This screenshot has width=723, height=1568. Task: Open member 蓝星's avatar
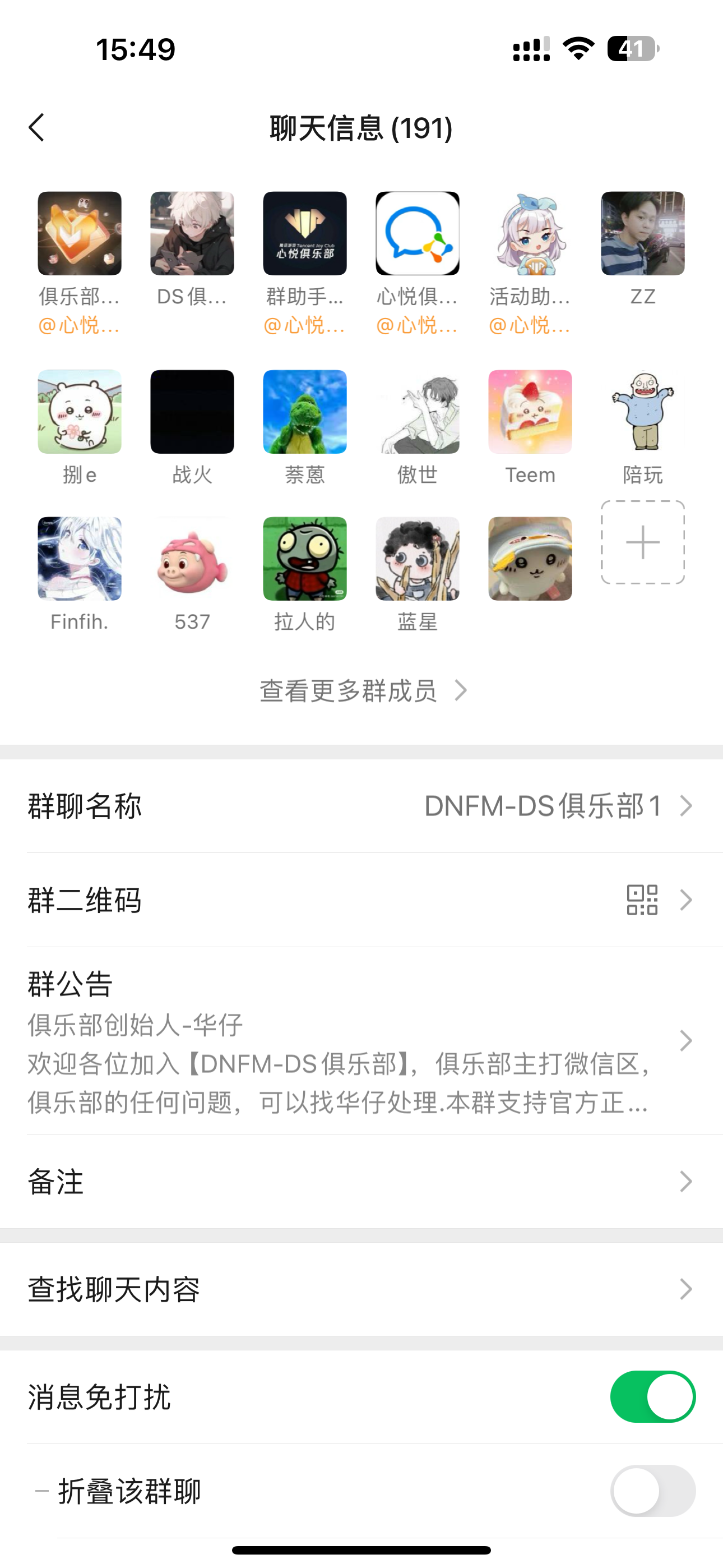(x=418, y=558)
